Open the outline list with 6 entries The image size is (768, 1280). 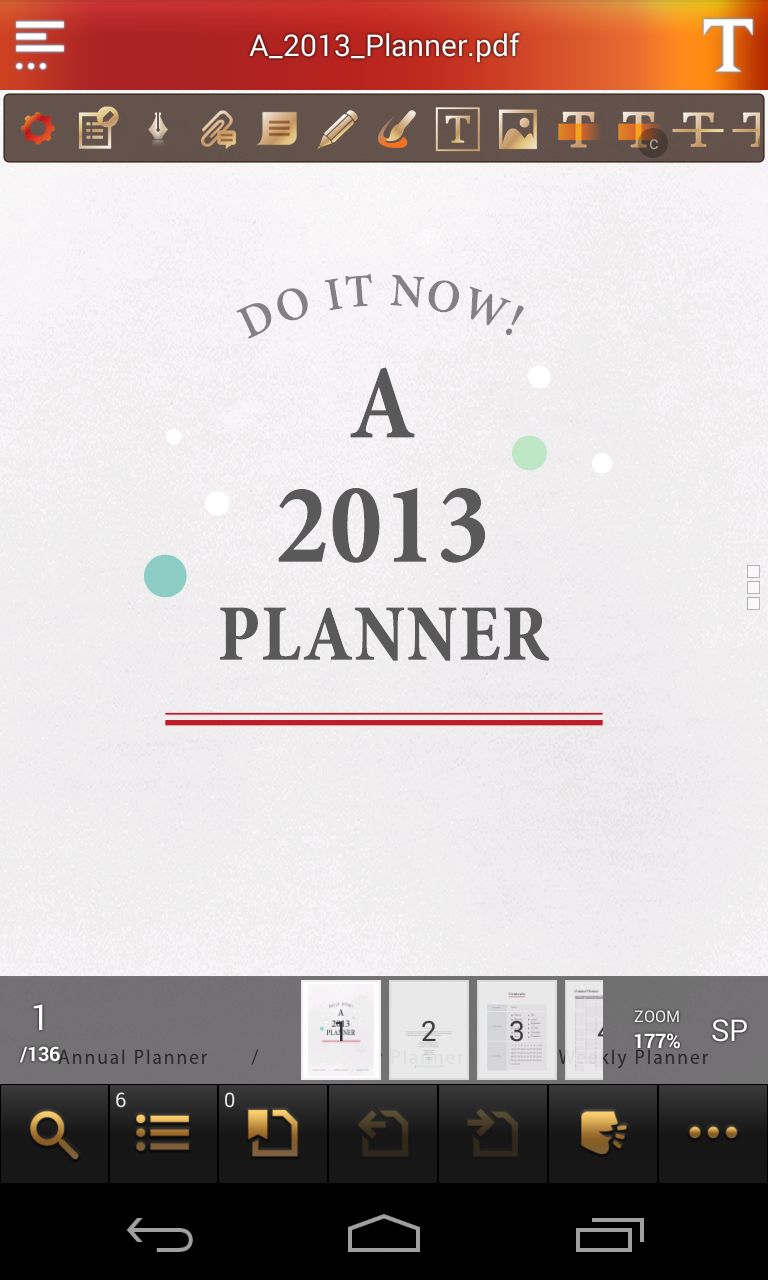coord(163,1134)
